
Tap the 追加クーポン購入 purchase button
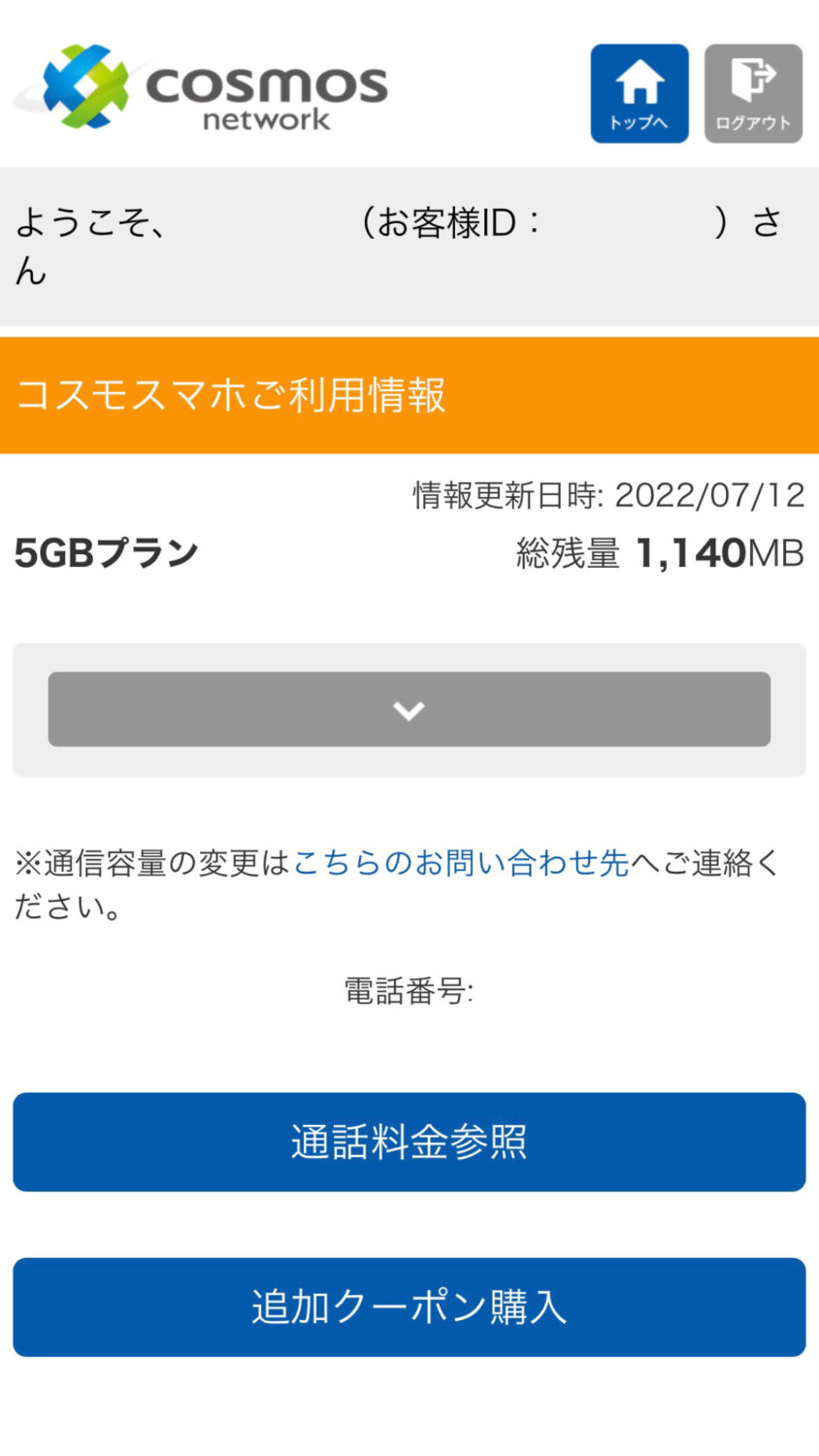coord(409,1307)
